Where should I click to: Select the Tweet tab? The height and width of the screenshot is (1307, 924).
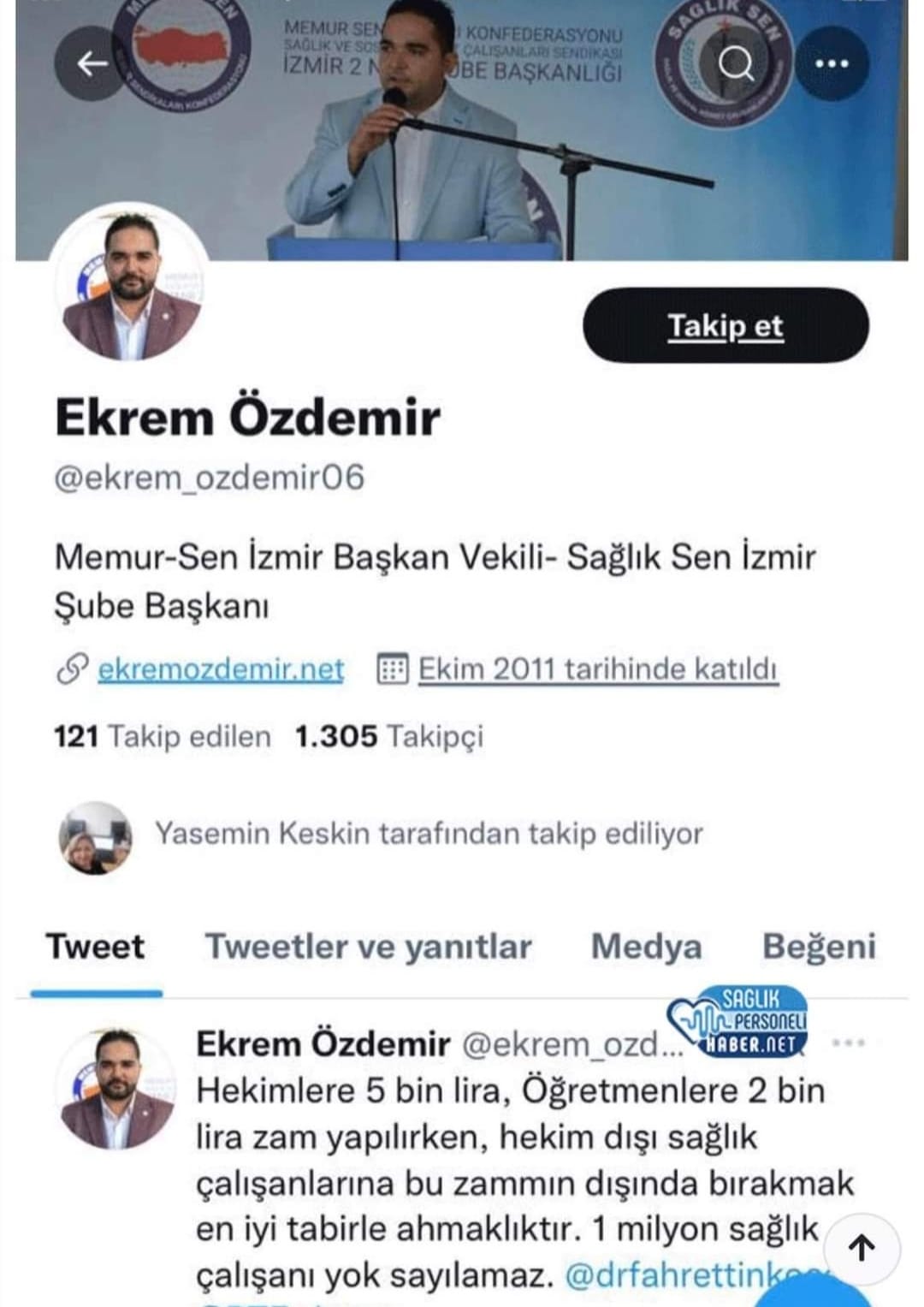(96, 947)
